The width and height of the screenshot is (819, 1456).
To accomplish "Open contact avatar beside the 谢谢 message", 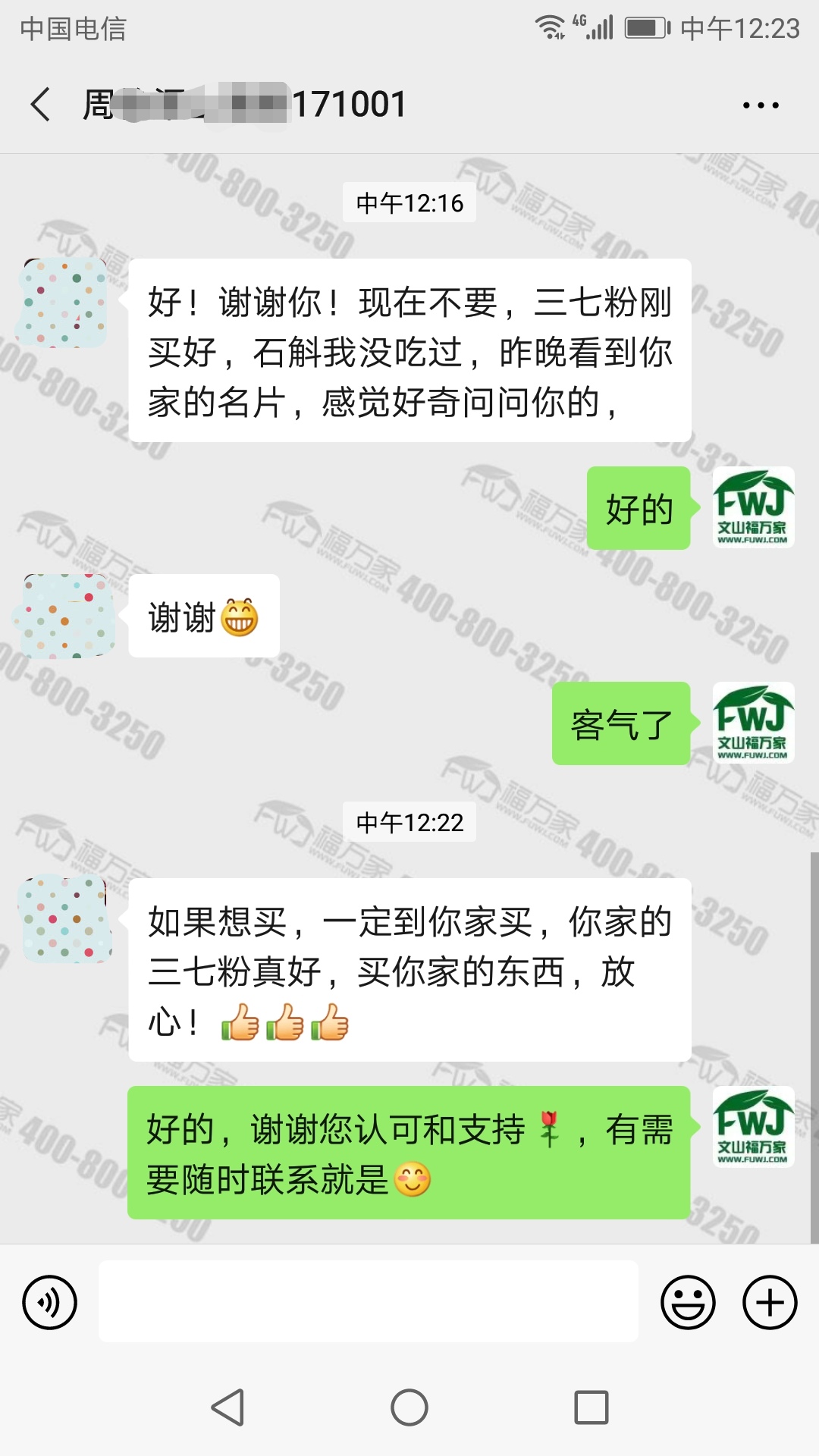I will (65, 616).
